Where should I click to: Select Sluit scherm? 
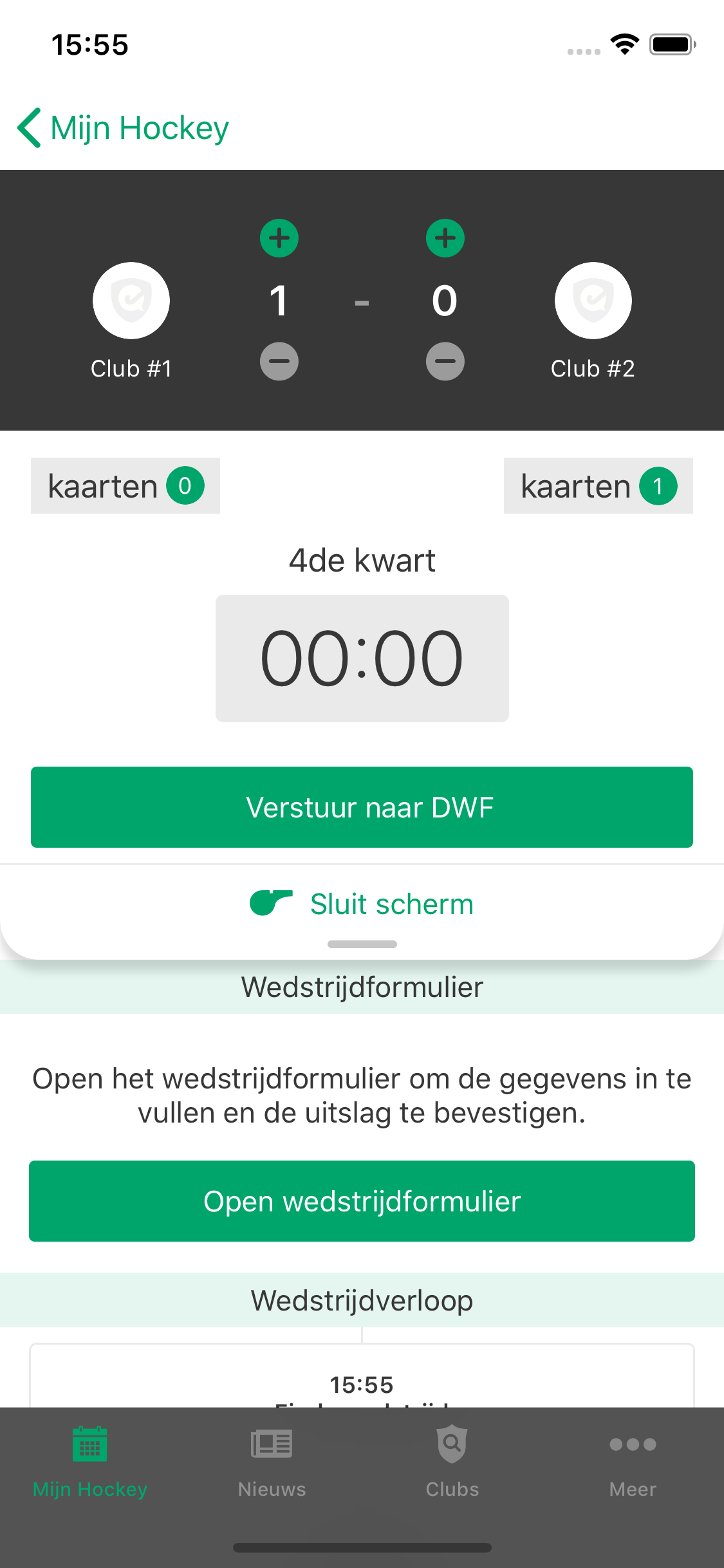362,904
